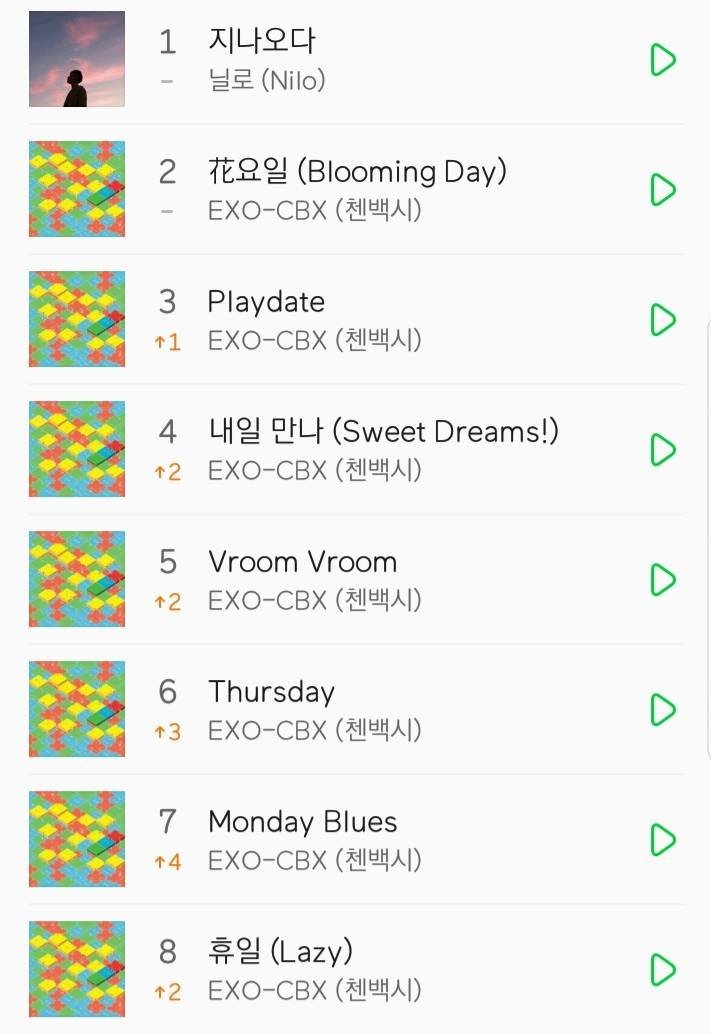The width and height of the screenshot is (711, 1034).
Task: Play 지나오다 by Nilo
Action: pyautogui.click(x=662, y=60)
